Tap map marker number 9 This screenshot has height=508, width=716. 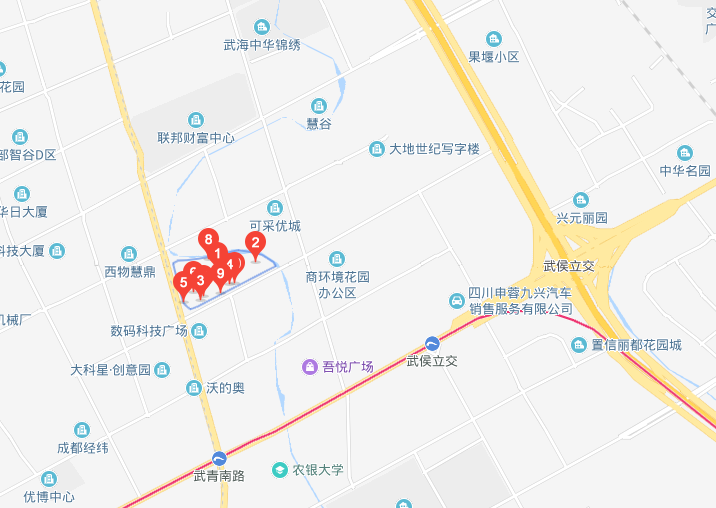220,274
